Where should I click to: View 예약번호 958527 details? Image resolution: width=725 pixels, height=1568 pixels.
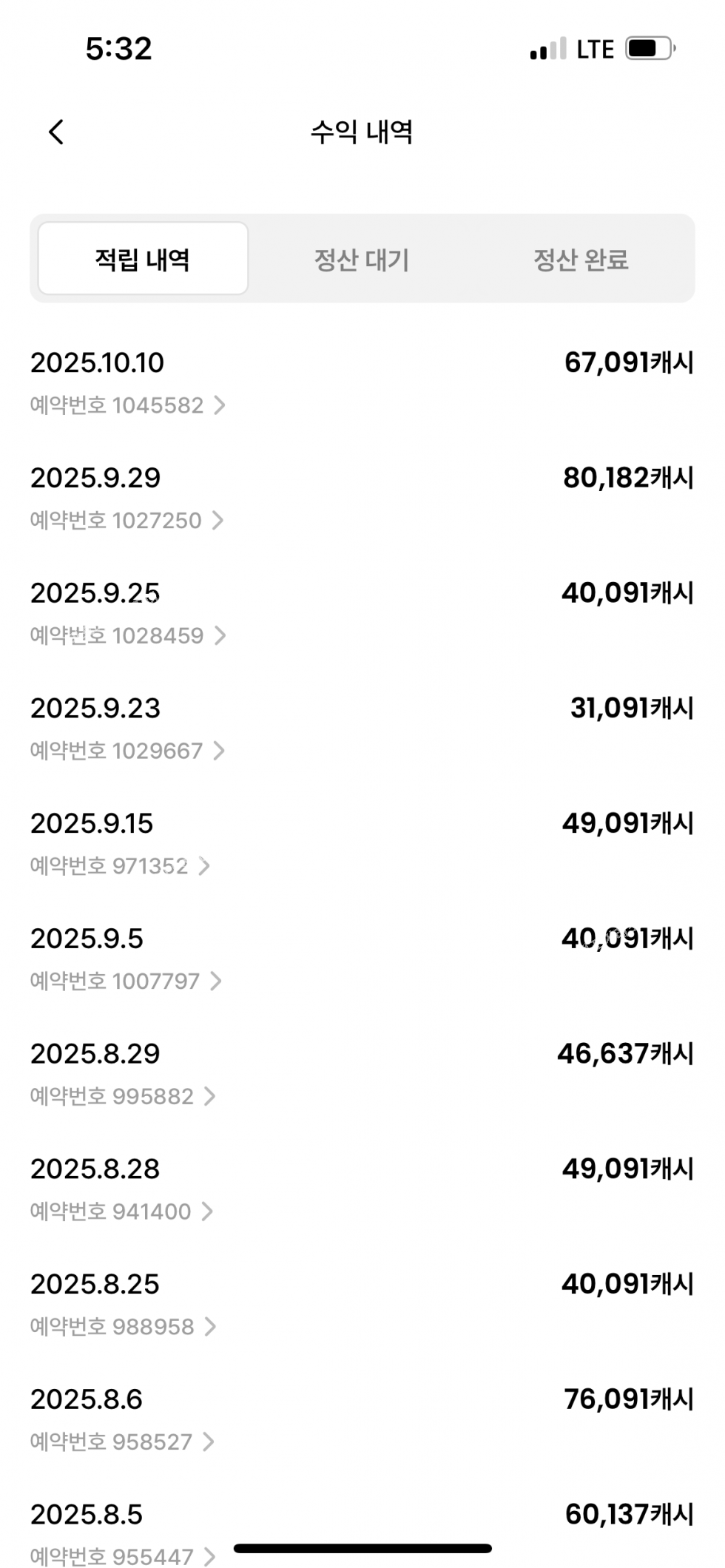pos(121,1442)
